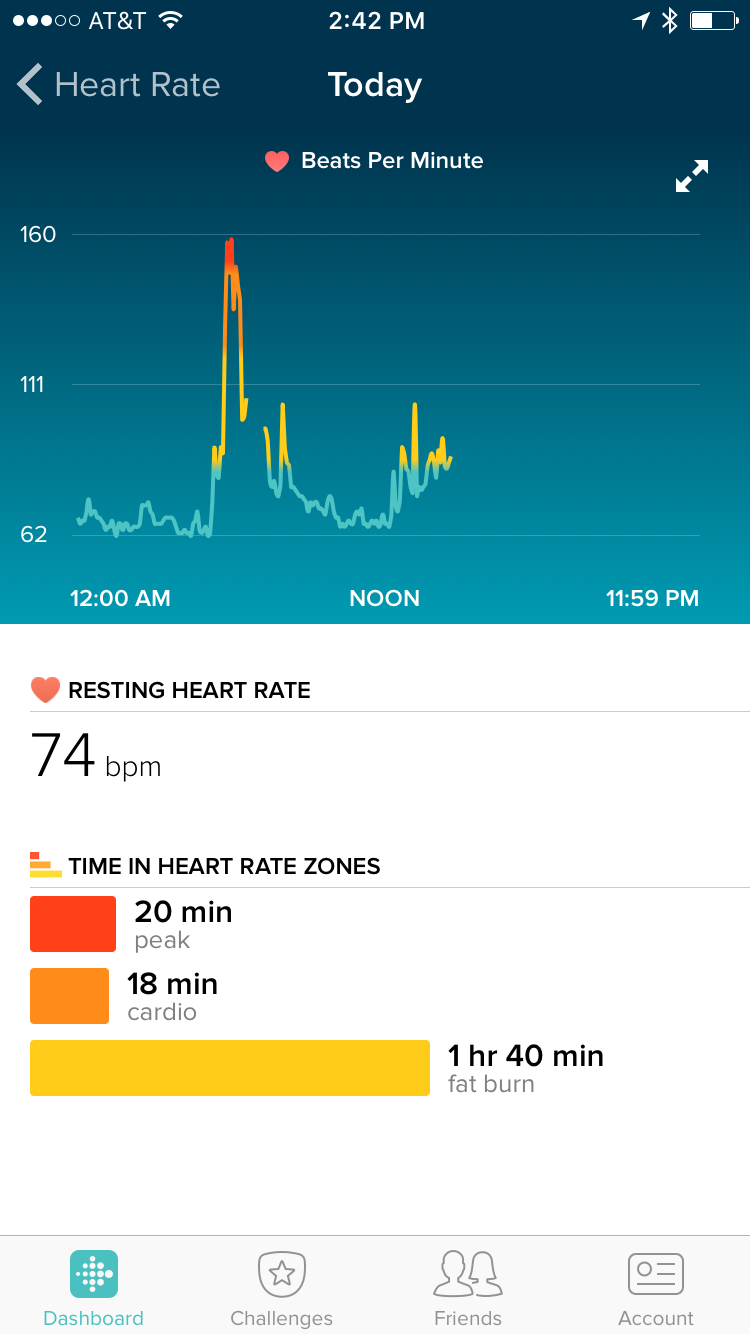Go back to Heart Rate screen
The image size is (750, 1334).
click(118, 85)
